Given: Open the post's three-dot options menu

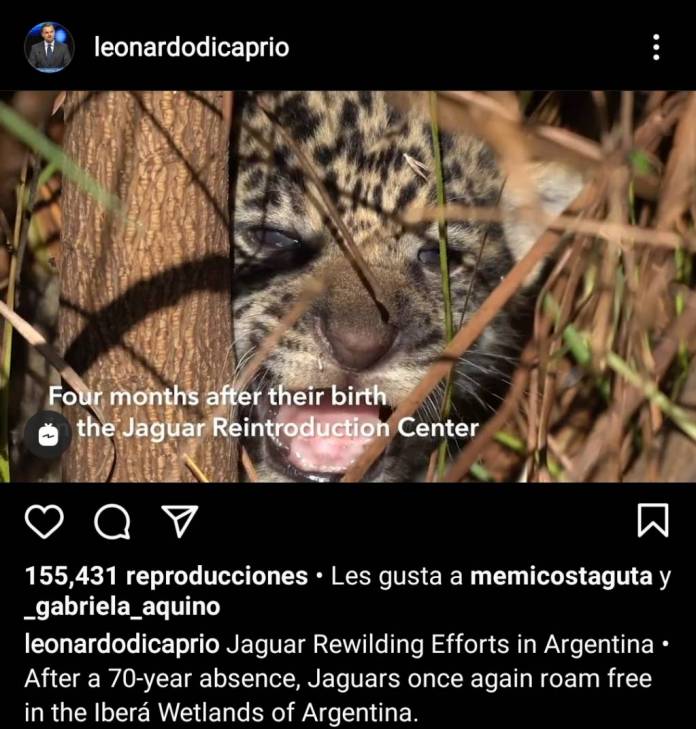Looking at the screenshot, I should (x=656, y=47).
